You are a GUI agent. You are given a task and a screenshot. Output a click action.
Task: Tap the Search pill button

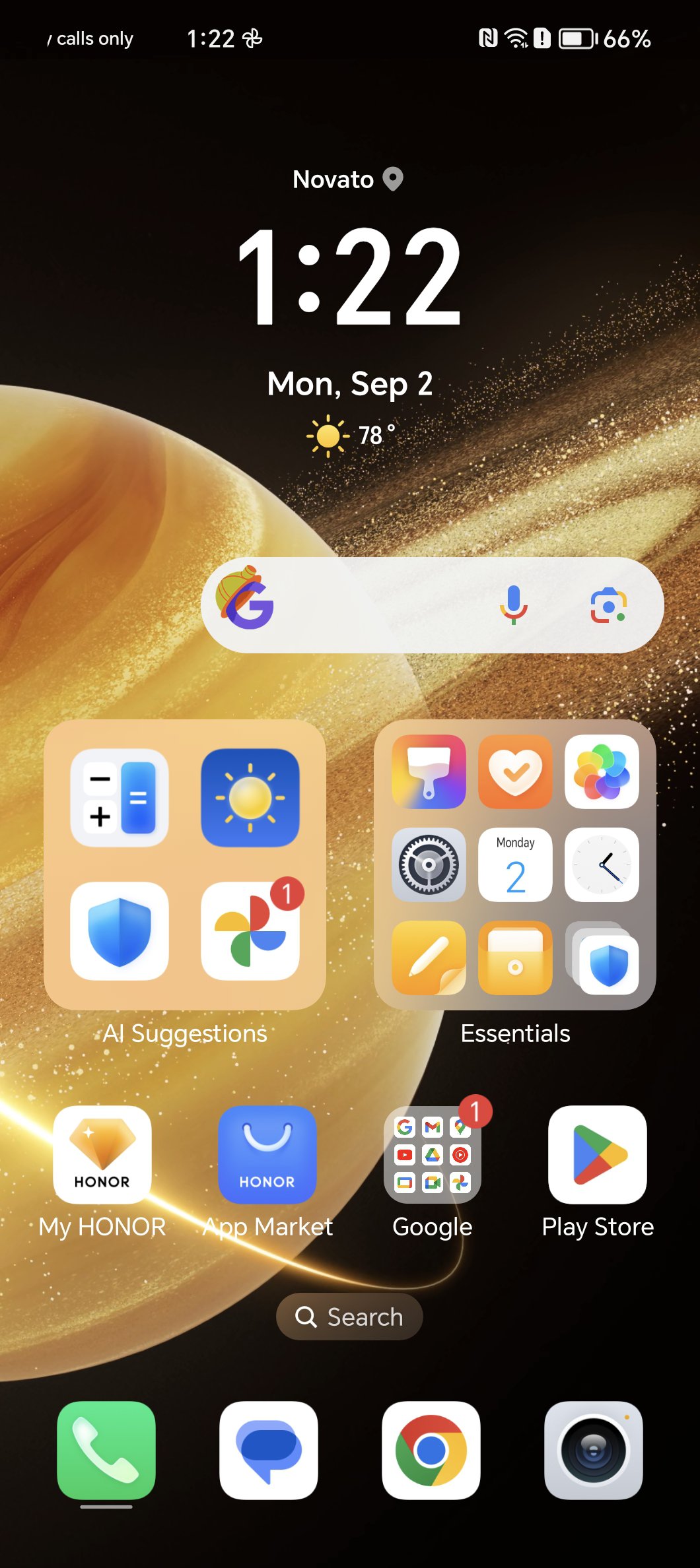point(349,1317)
